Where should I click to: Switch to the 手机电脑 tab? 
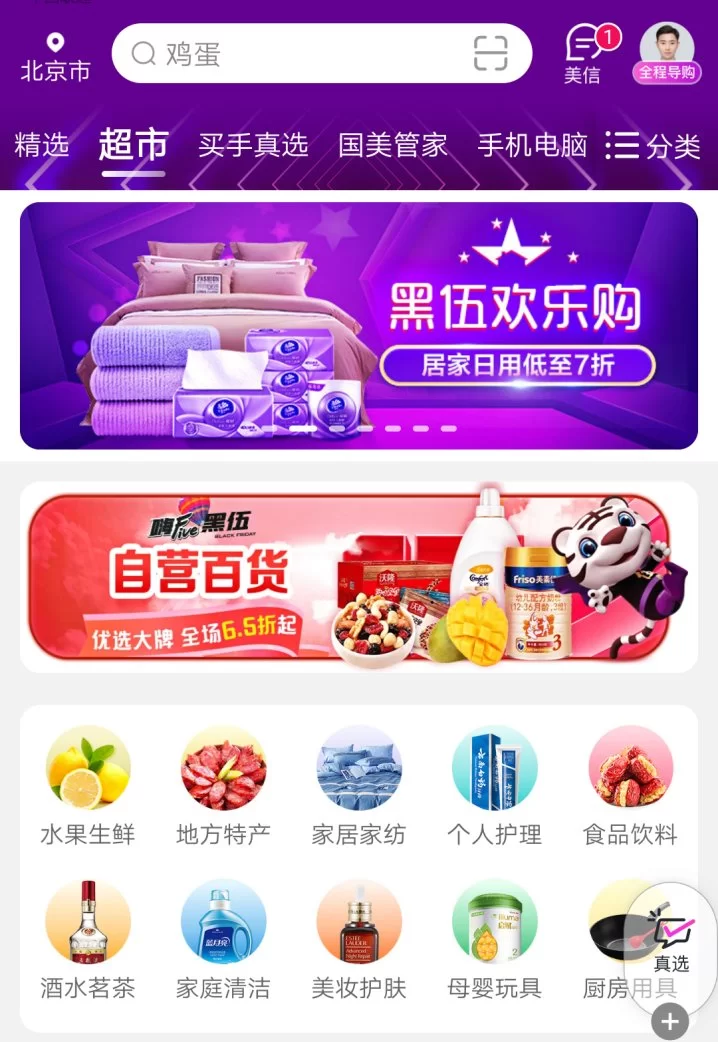coord(532,145)
